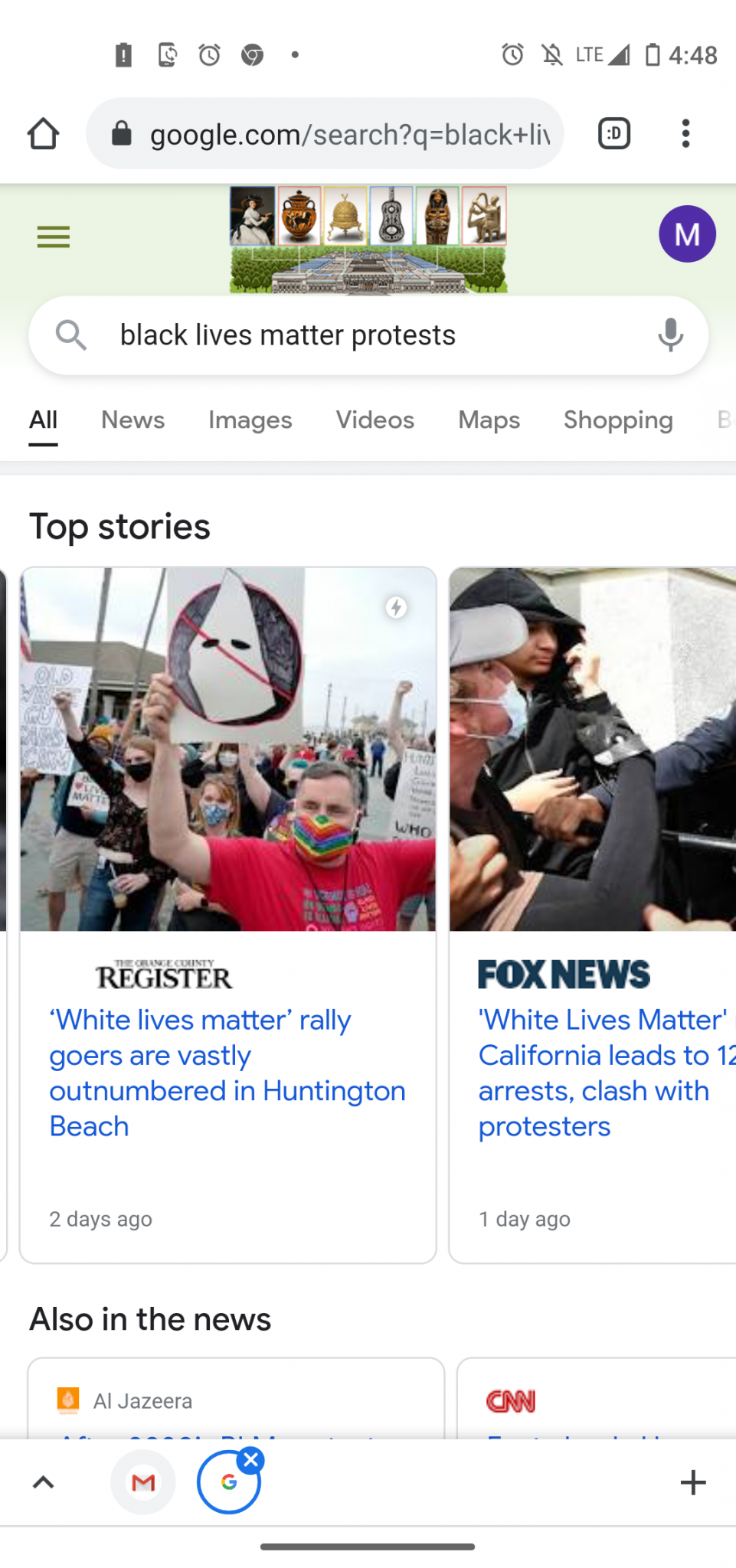Expand the tab strip with the up chevron
Viewport: 736px width, 1568px height.
click(x=44, y=1483)
